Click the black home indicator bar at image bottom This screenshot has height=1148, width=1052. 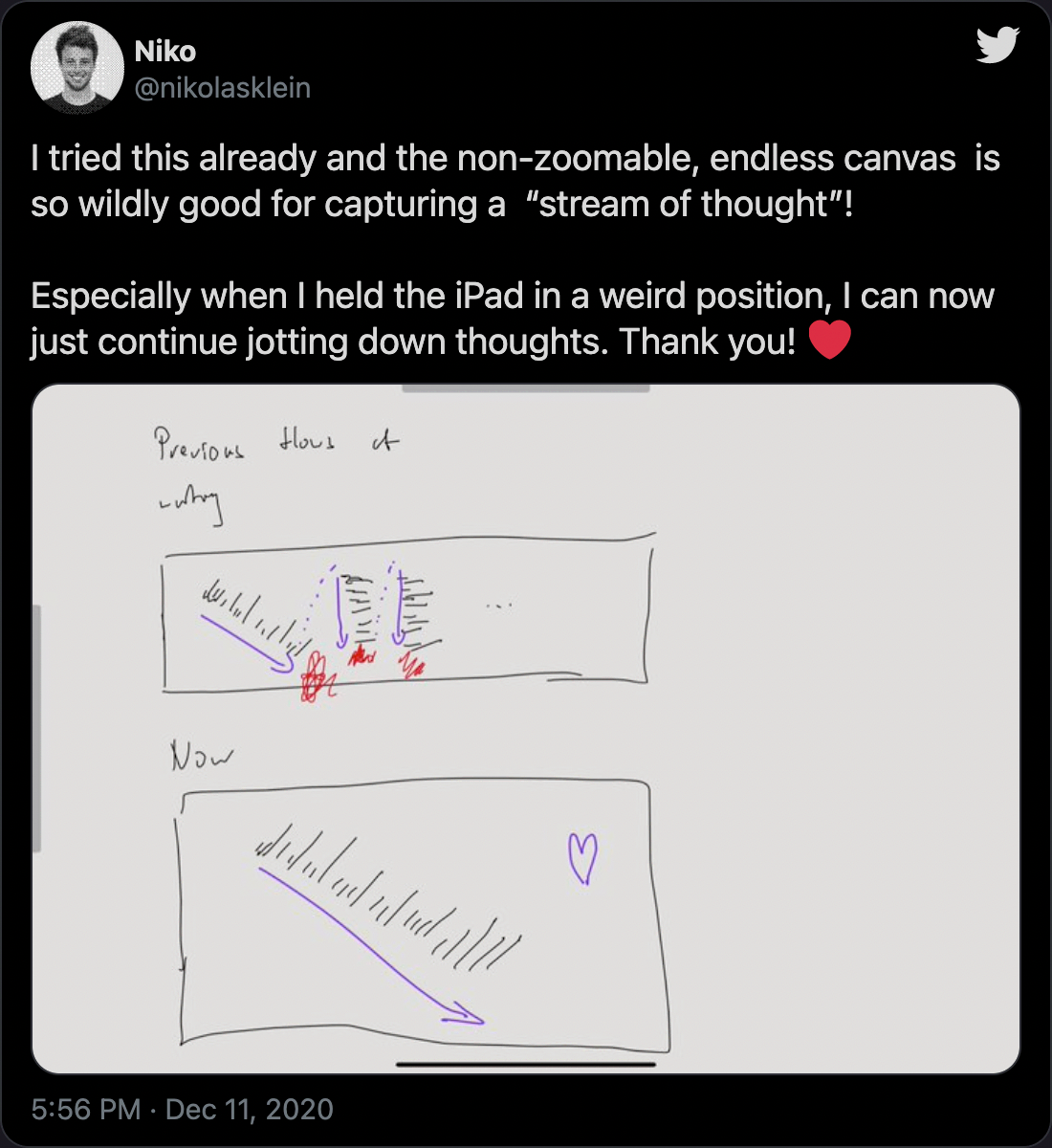524,1066
